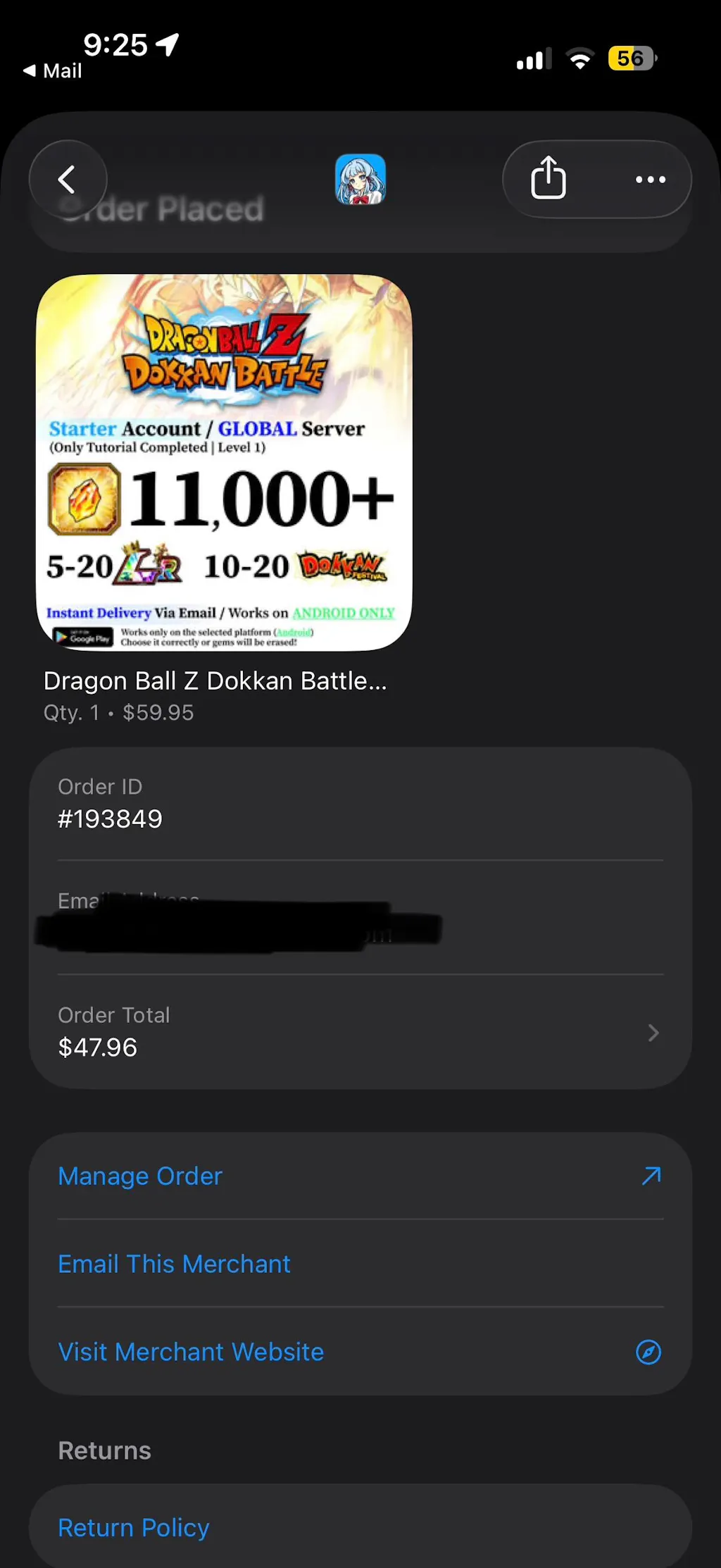The width and height of the screenshot is (721, 1568).
Task: Open the Dragon Ball Z Dokkan Battle product image
Action: [x=224, y=462]
